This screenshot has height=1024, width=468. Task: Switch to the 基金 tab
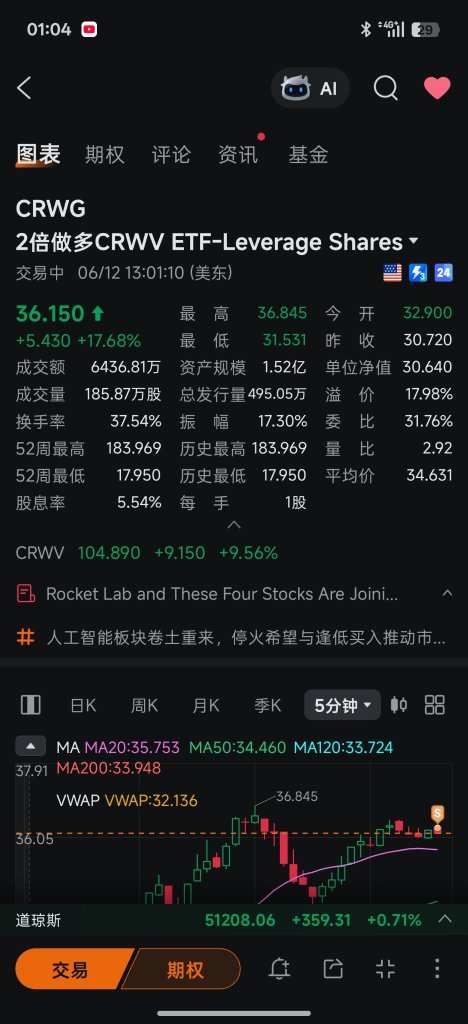pyautogui.click(x=308, y=155)
